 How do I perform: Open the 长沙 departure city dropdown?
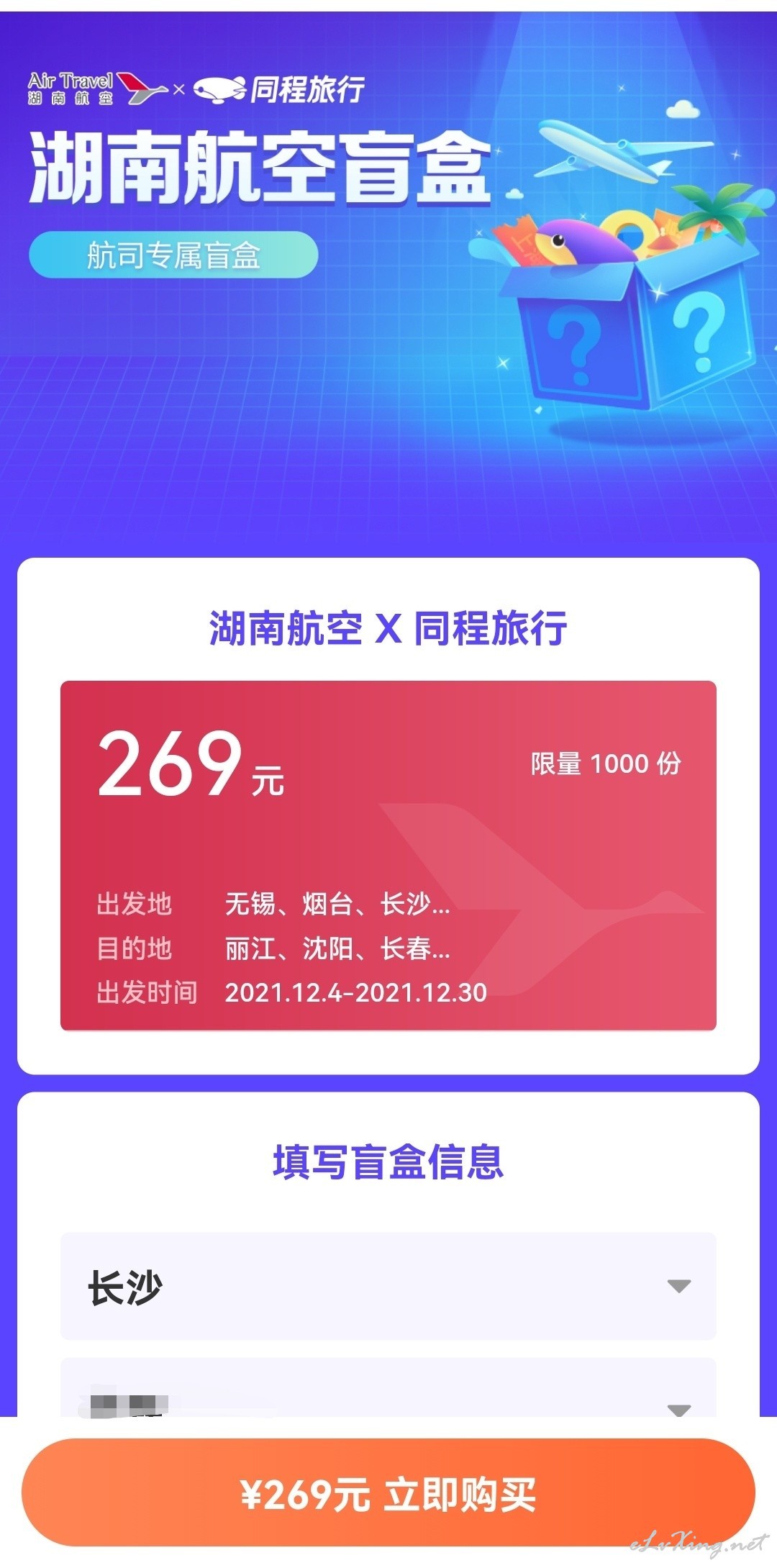[x=388, y=1286]
